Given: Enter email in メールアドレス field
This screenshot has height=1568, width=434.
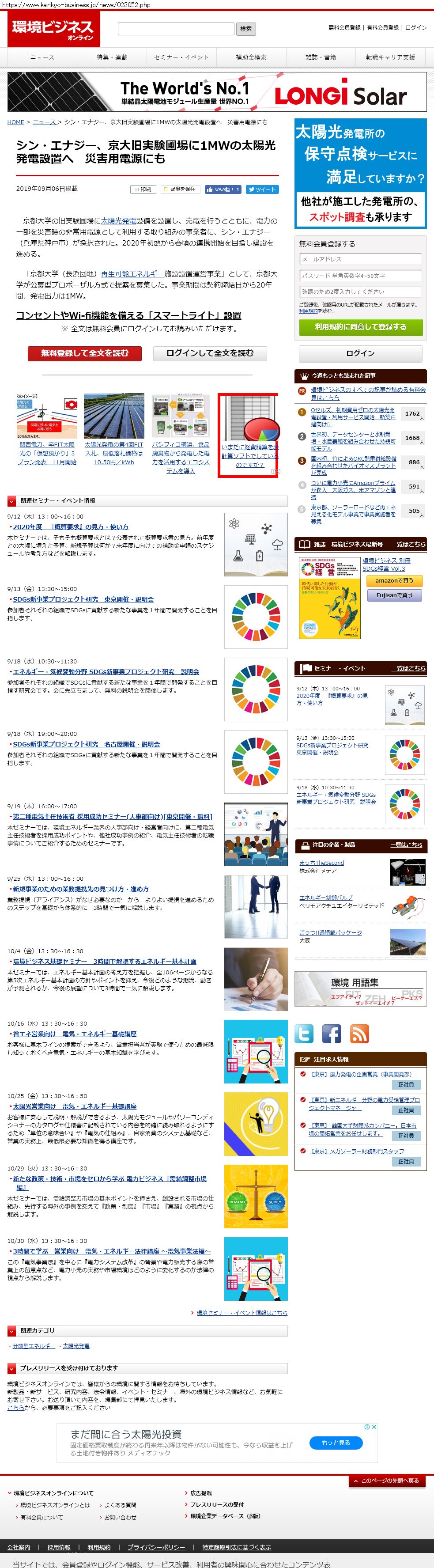Looking at the screenshot, I should pos(360,259).
